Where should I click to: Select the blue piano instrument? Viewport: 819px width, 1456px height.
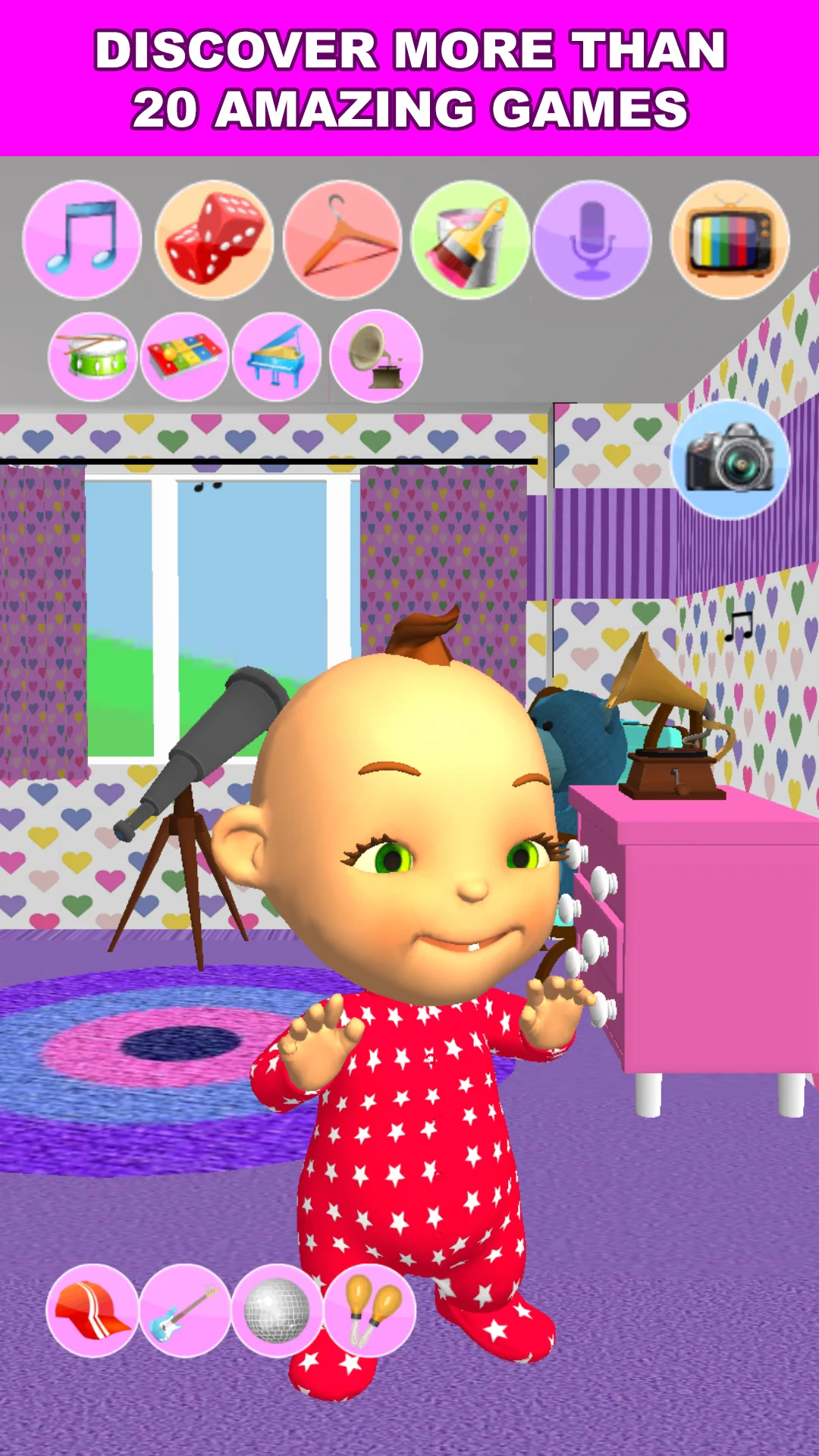277,356
